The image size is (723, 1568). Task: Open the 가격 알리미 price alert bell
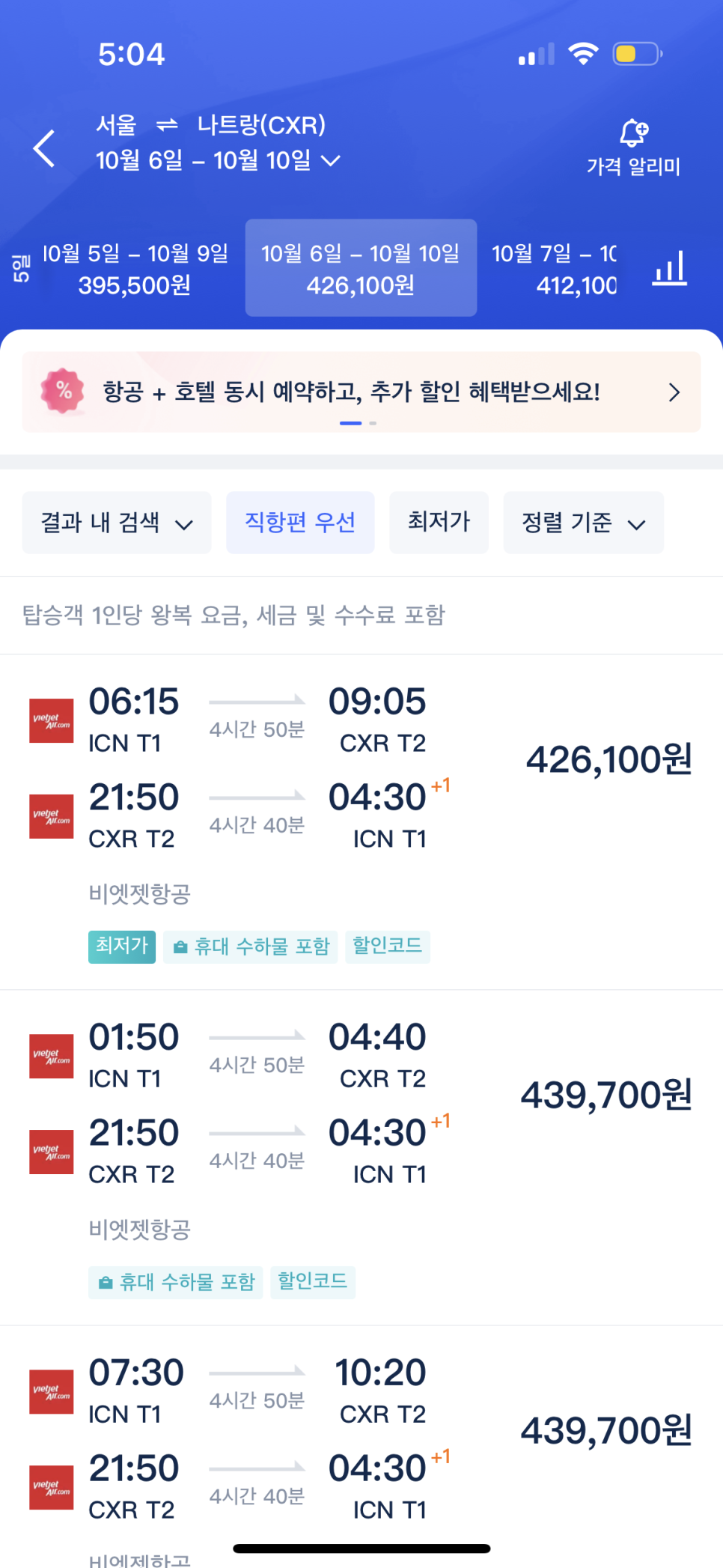(633, 148)
